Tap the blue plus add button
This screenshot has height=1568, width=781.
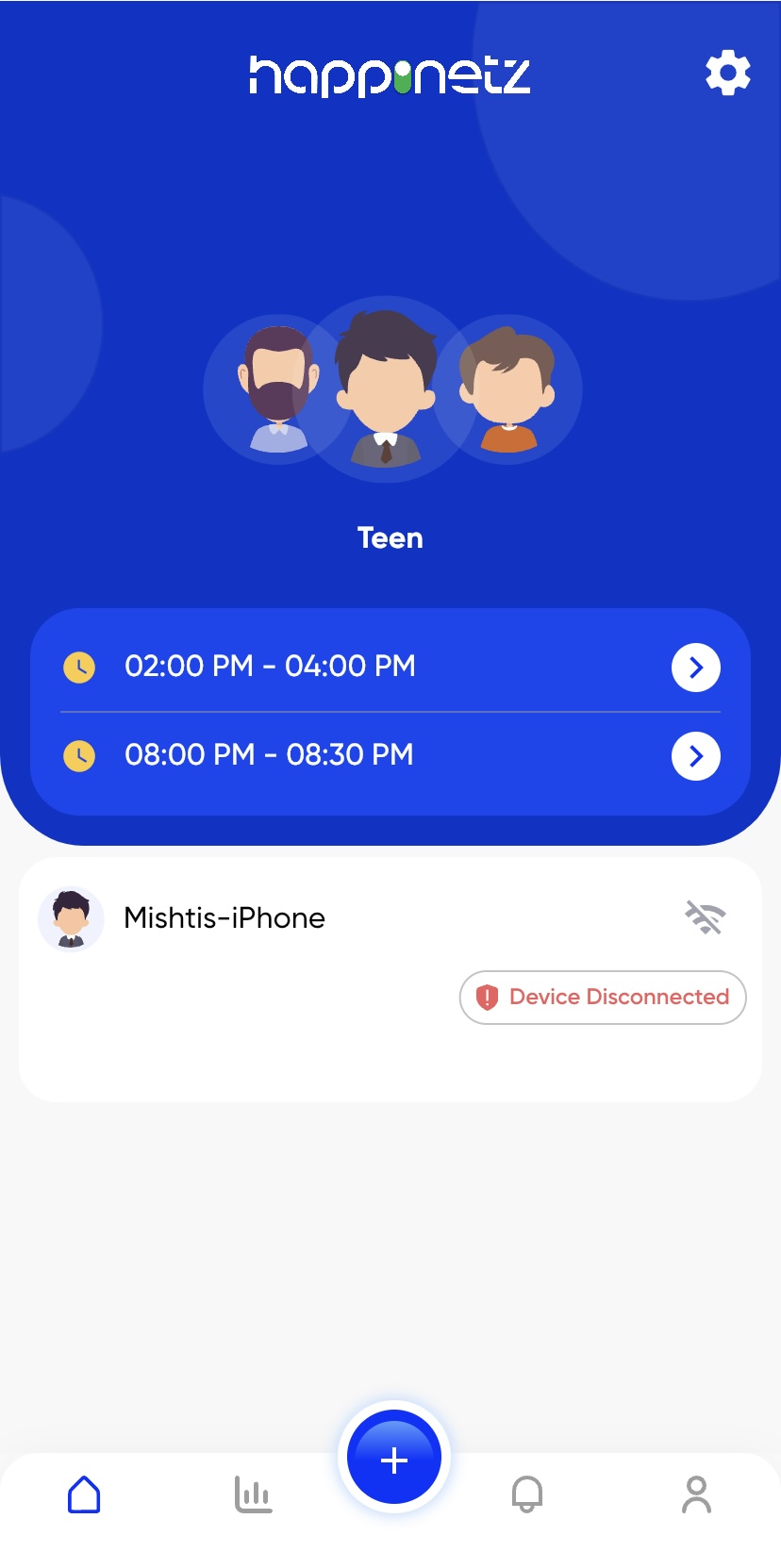click(x=394, y=1457)
